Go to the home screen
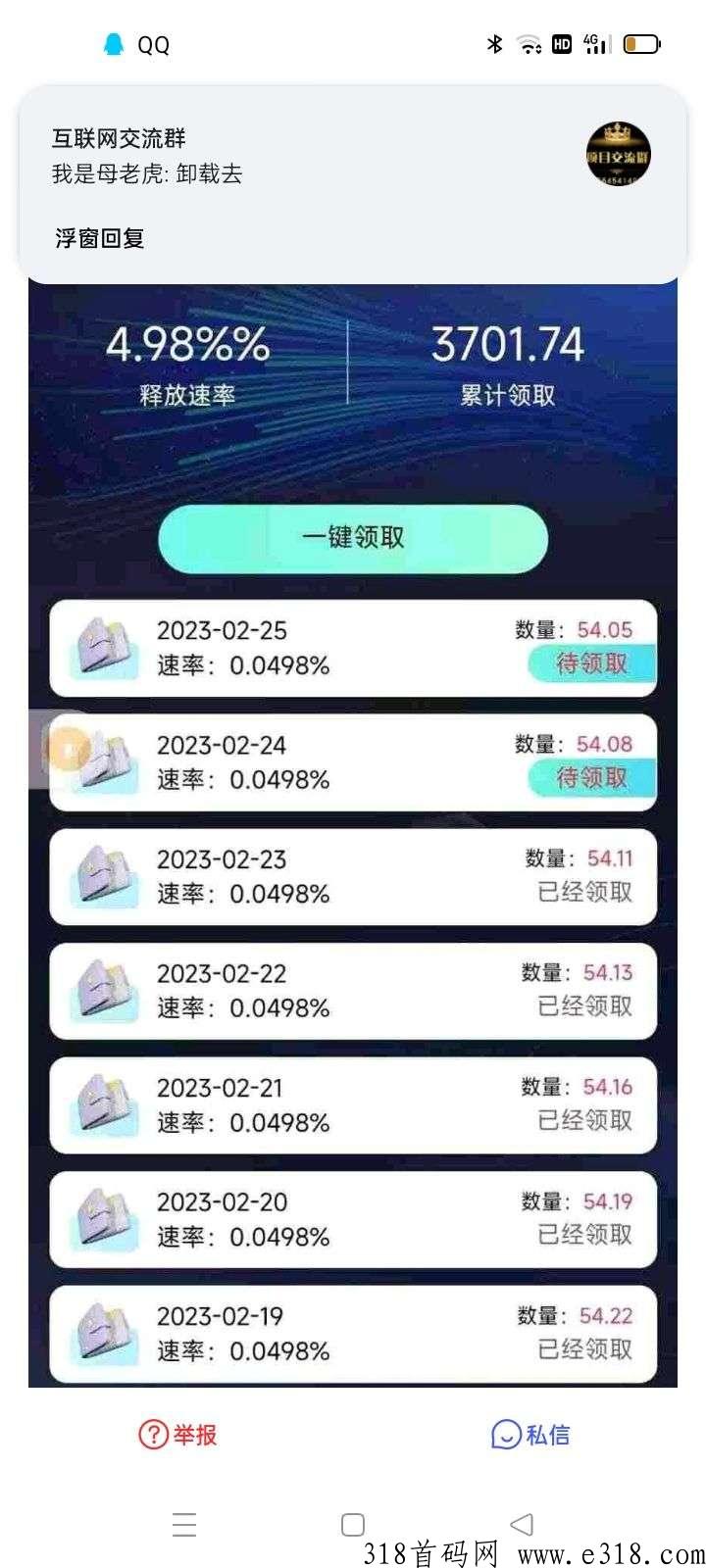This screenshot has width=706, height=1568. point(353,1524)
